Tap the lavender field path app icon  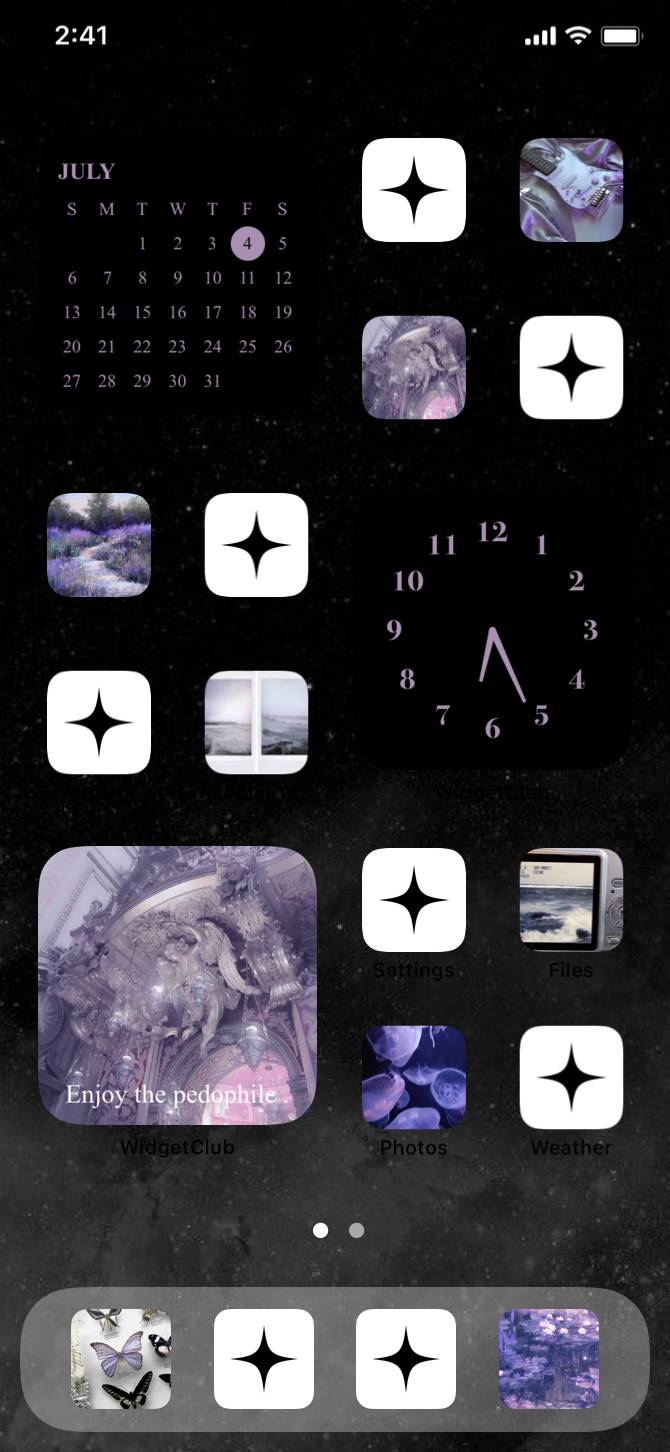pyautogui.click(x=99, y=545)
